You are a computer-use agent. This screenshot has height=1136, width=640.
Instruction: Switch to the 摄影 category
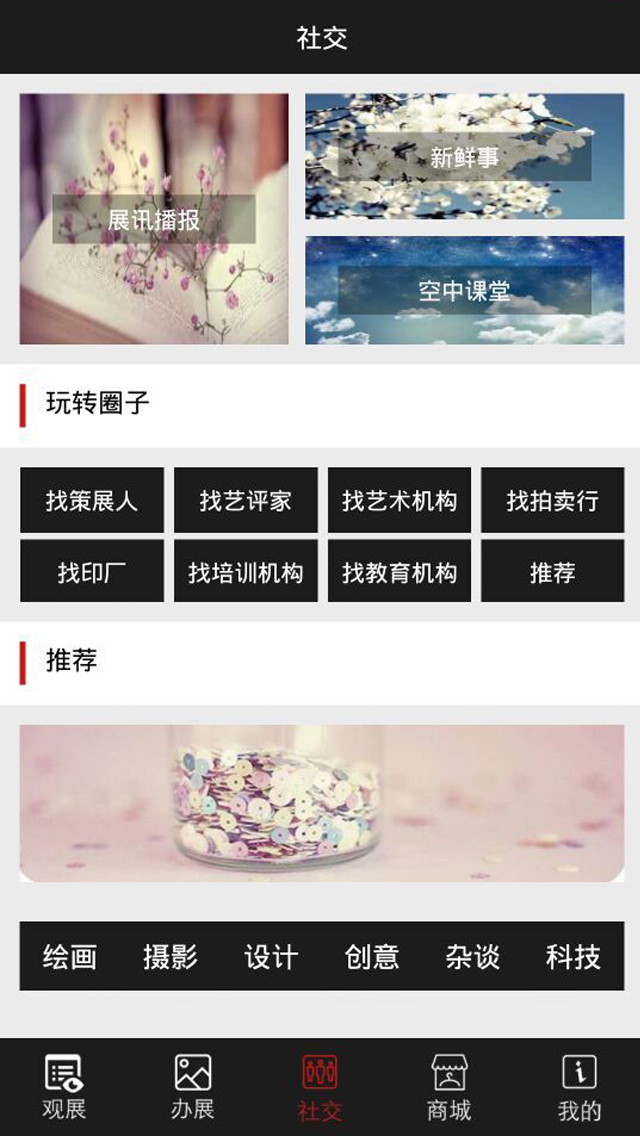(170, 956)
